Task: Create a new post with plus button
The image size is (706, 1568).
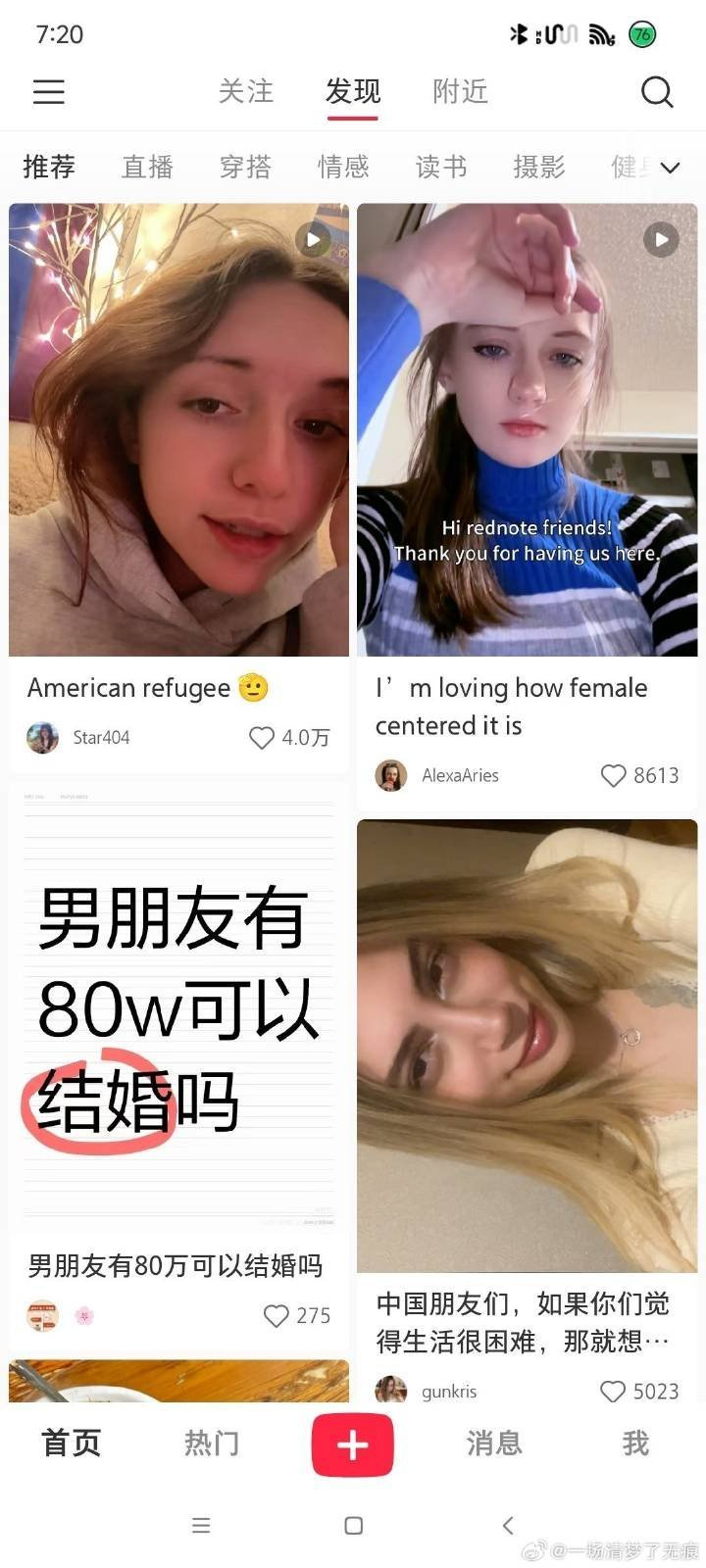Action: [x=352, y=1445]
